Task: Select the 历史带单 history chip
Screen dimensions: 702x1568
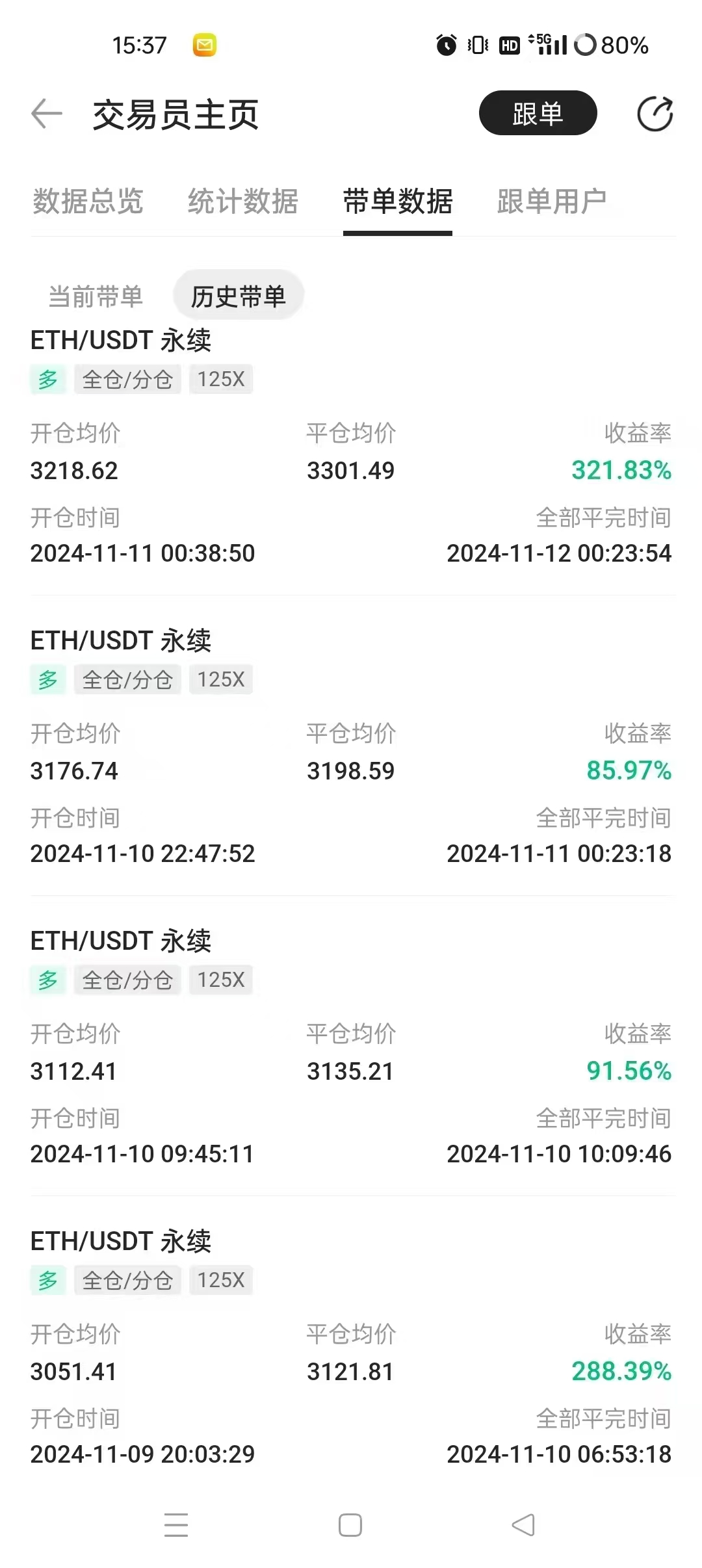Action: (238, 296)
